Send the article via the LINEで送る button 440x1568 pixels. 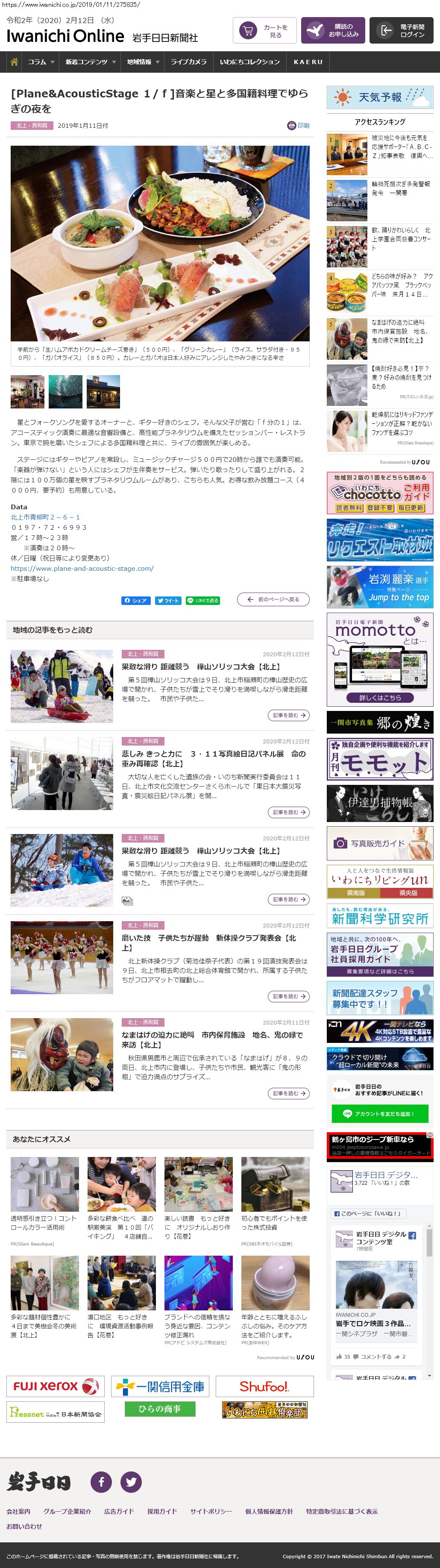coord(202,600)
